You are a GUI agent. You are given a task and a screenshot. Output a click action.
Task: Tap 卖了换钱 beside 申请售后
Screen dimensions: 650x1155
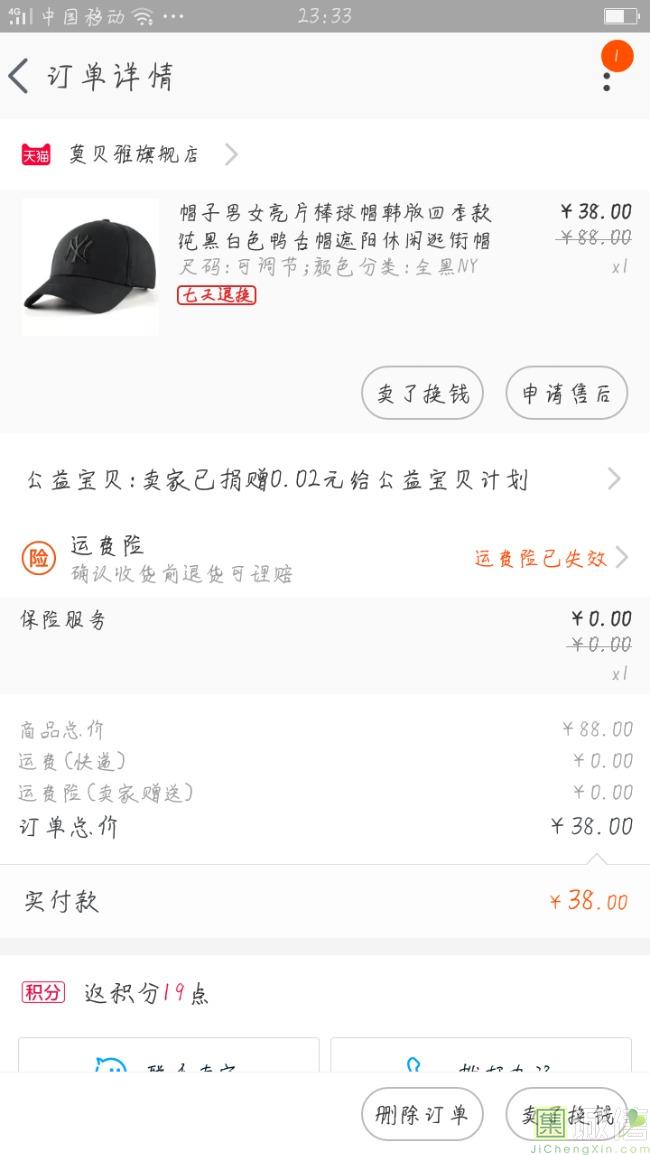point(422,393)
